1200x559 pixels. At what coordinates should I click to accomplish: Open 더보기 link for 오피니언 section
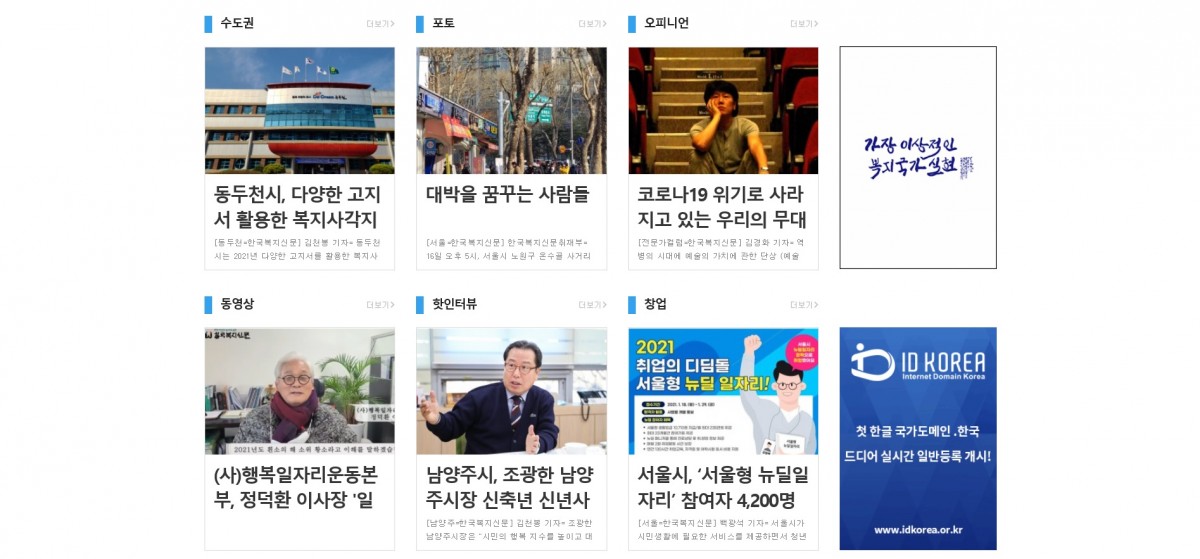pyautogui.click(x=804, y=24)
